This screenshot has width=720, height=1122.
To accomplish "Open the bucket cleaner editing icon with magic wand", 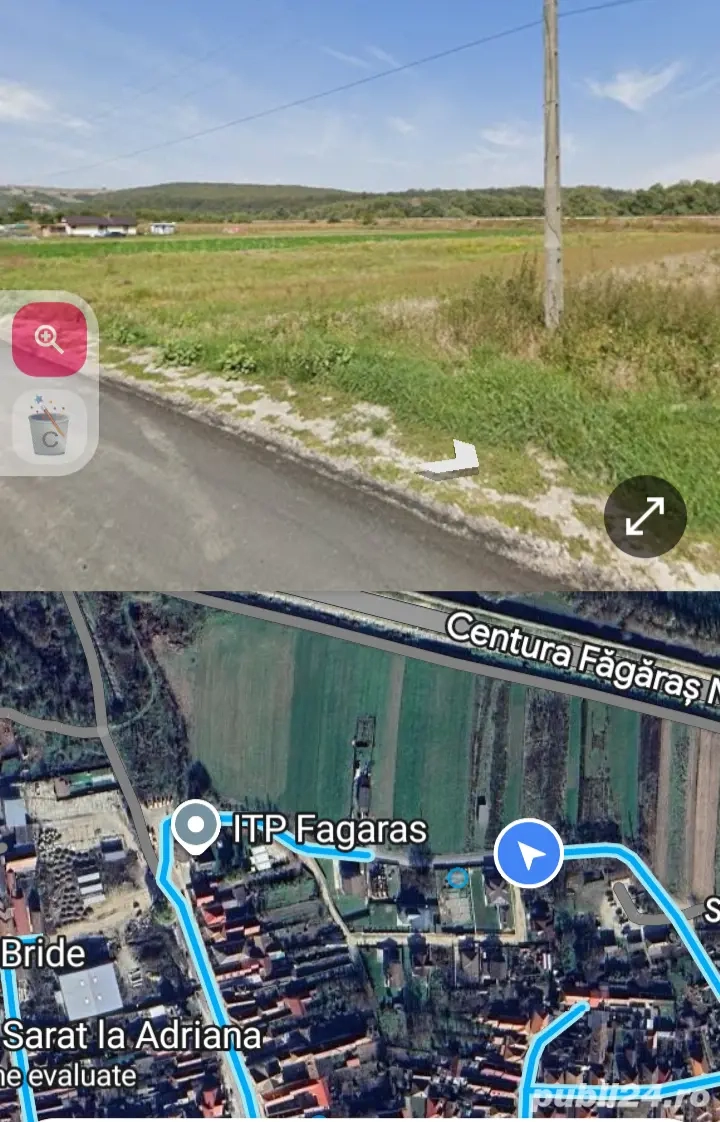I will click(49, 426).
